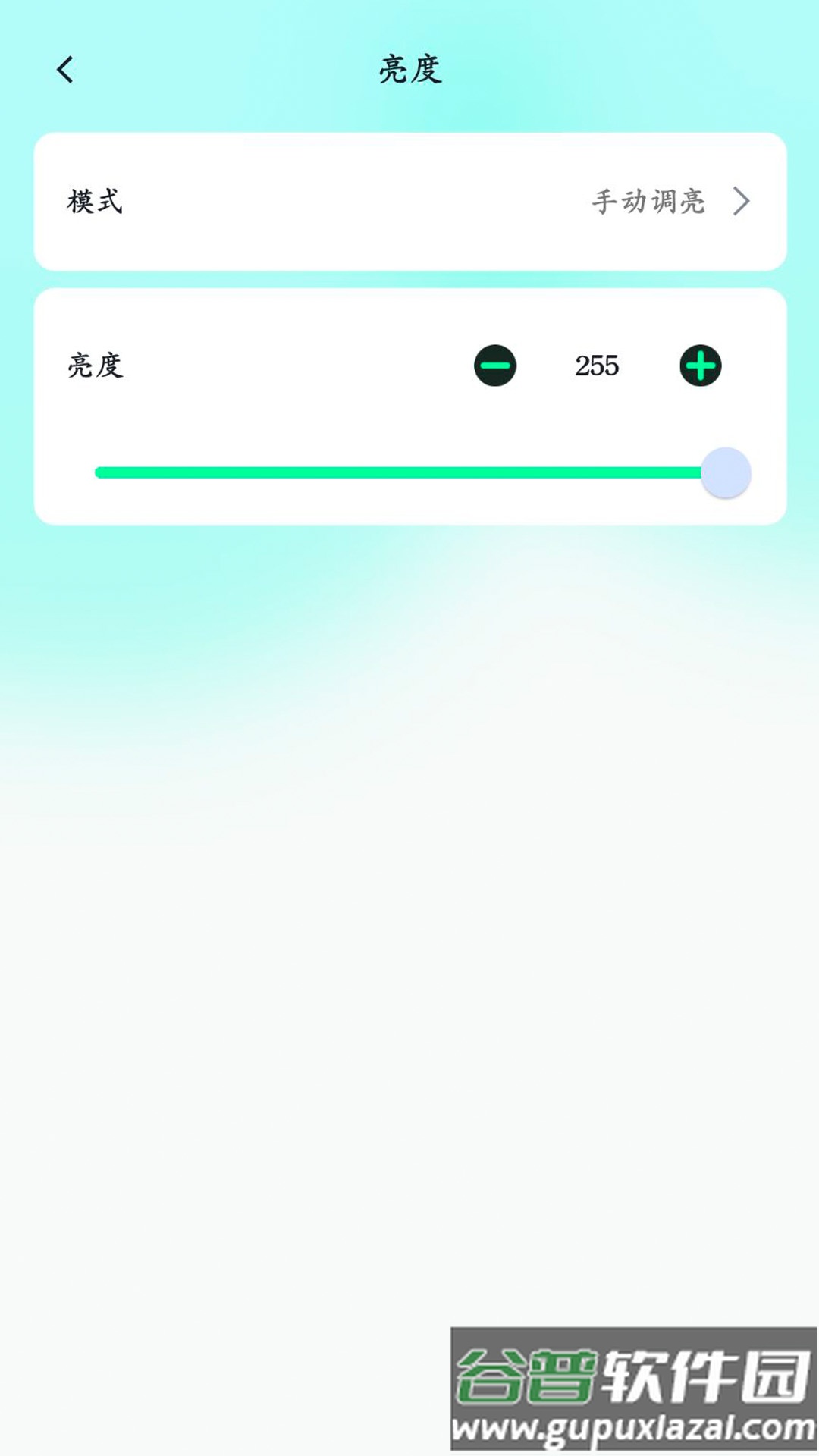Click the dark circular plus control
819x1456 pixels.
700,366
